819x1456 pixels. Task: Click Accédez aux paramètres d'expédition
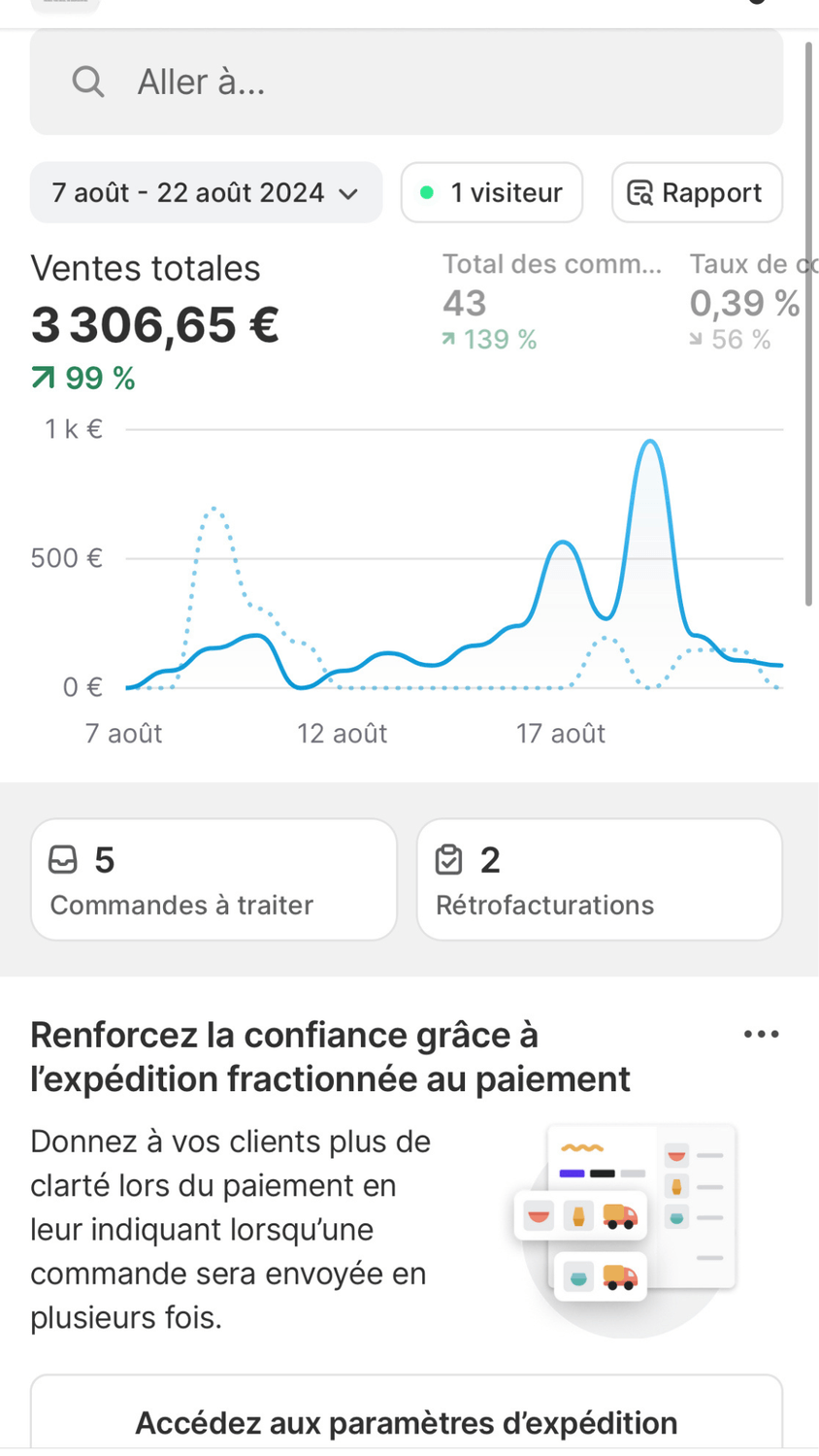[x=408, y=1422]
